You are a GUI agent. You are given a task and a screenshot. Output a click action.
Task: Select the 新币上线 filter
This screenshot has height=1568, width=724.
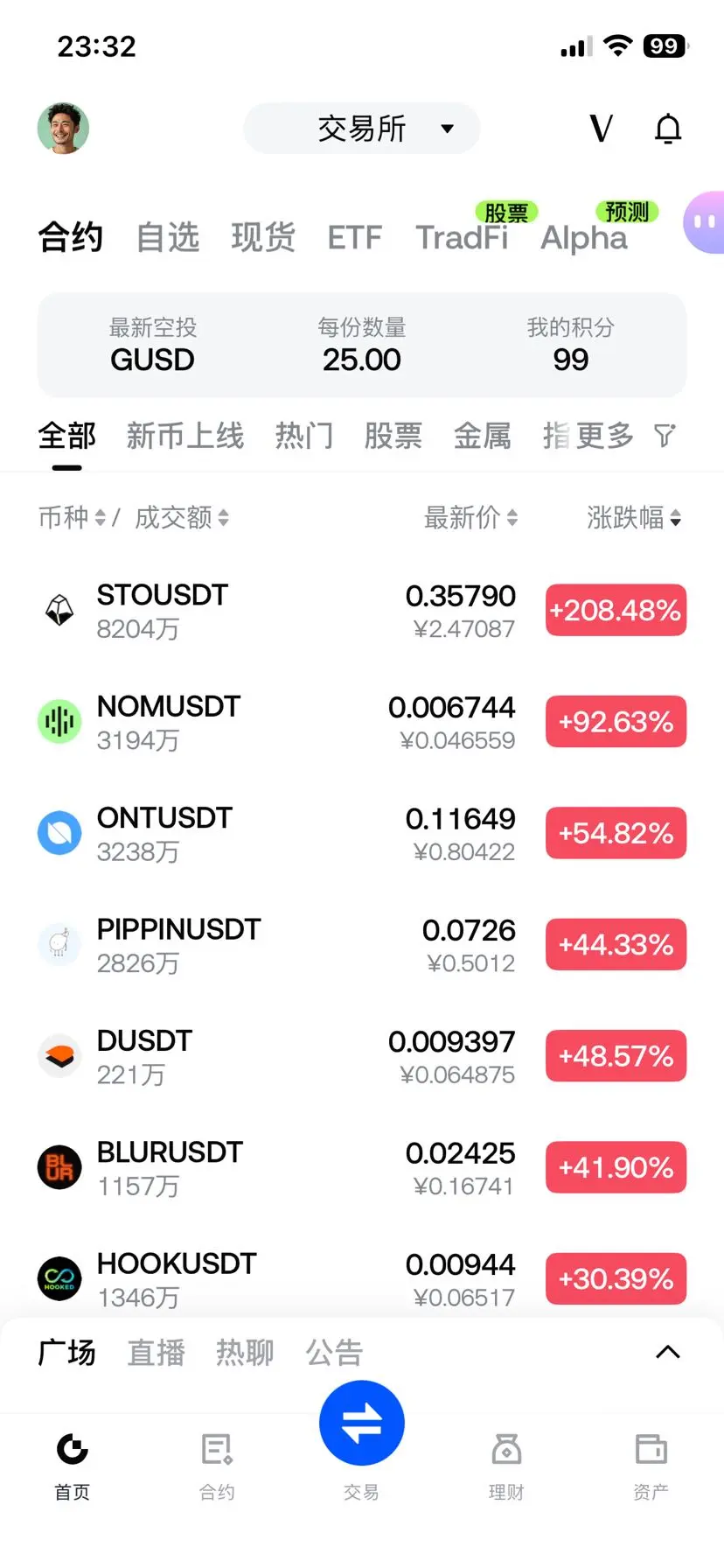point(184,435)
